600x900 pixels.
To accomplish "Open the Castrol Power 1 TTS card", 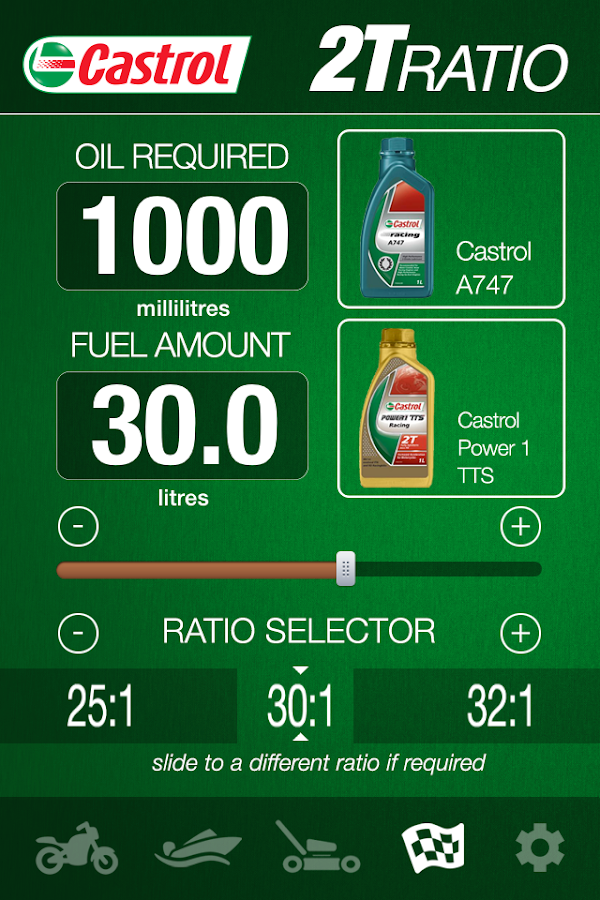I will tap(451, 408).
